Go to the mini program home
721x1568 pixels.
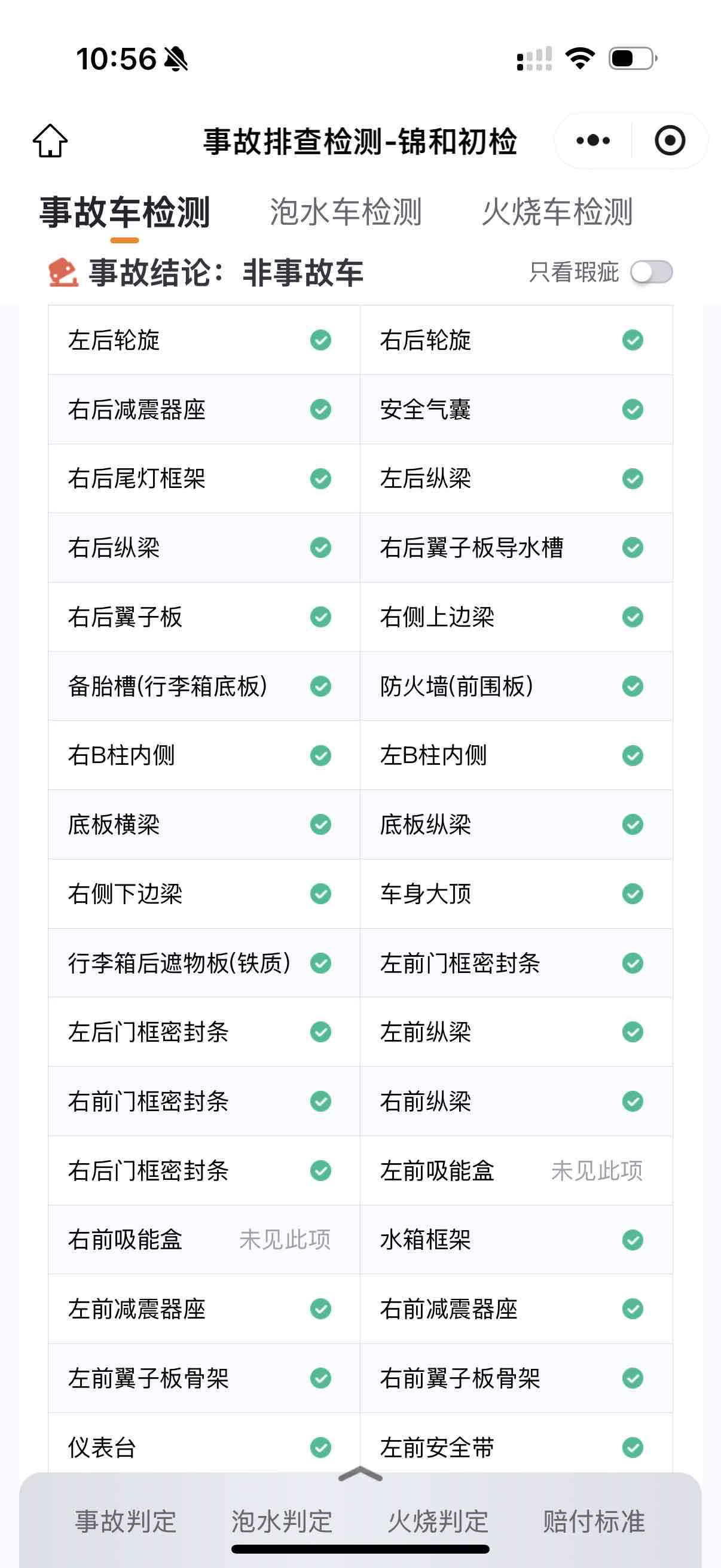tap(50, 141)
